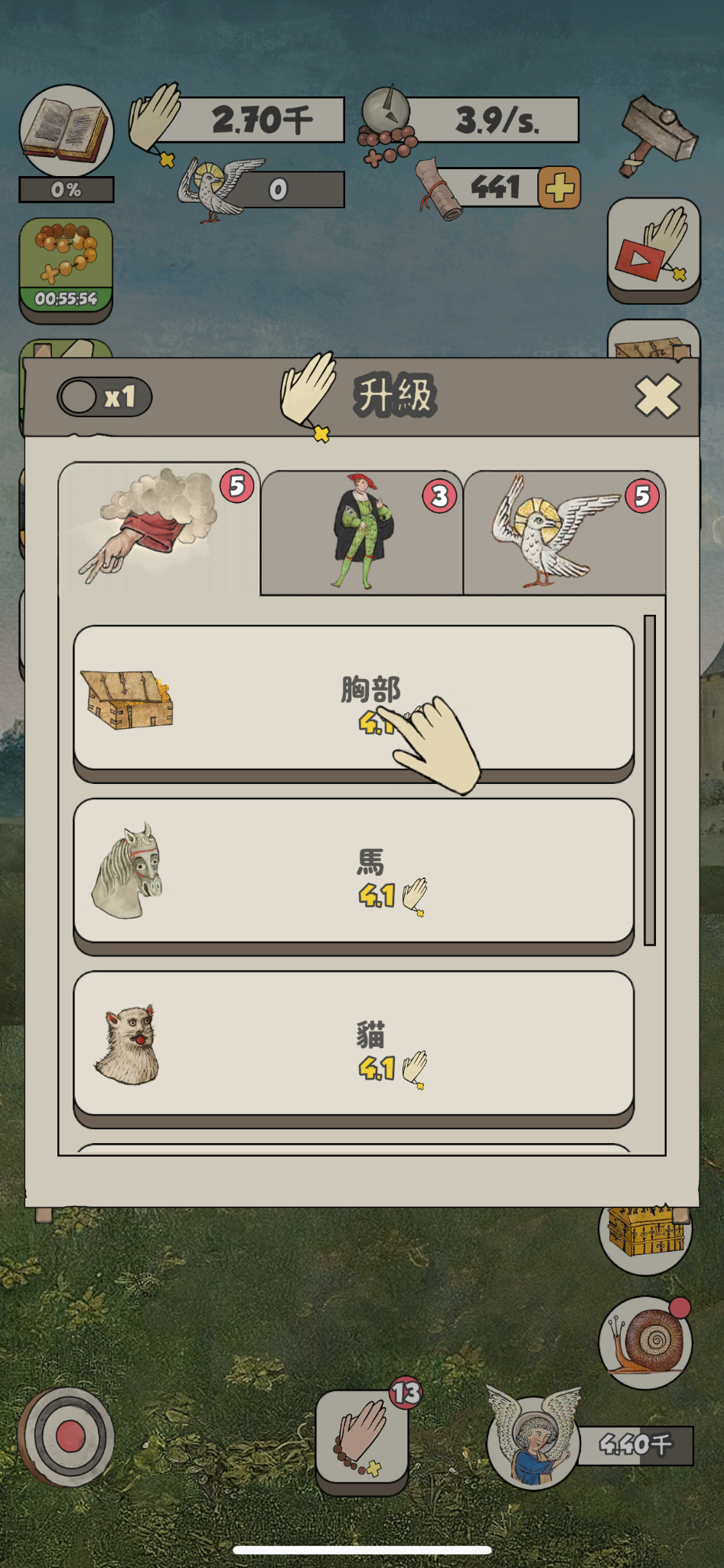Open the rosary timer bonus 00:55:54

(x=66, y=265)
